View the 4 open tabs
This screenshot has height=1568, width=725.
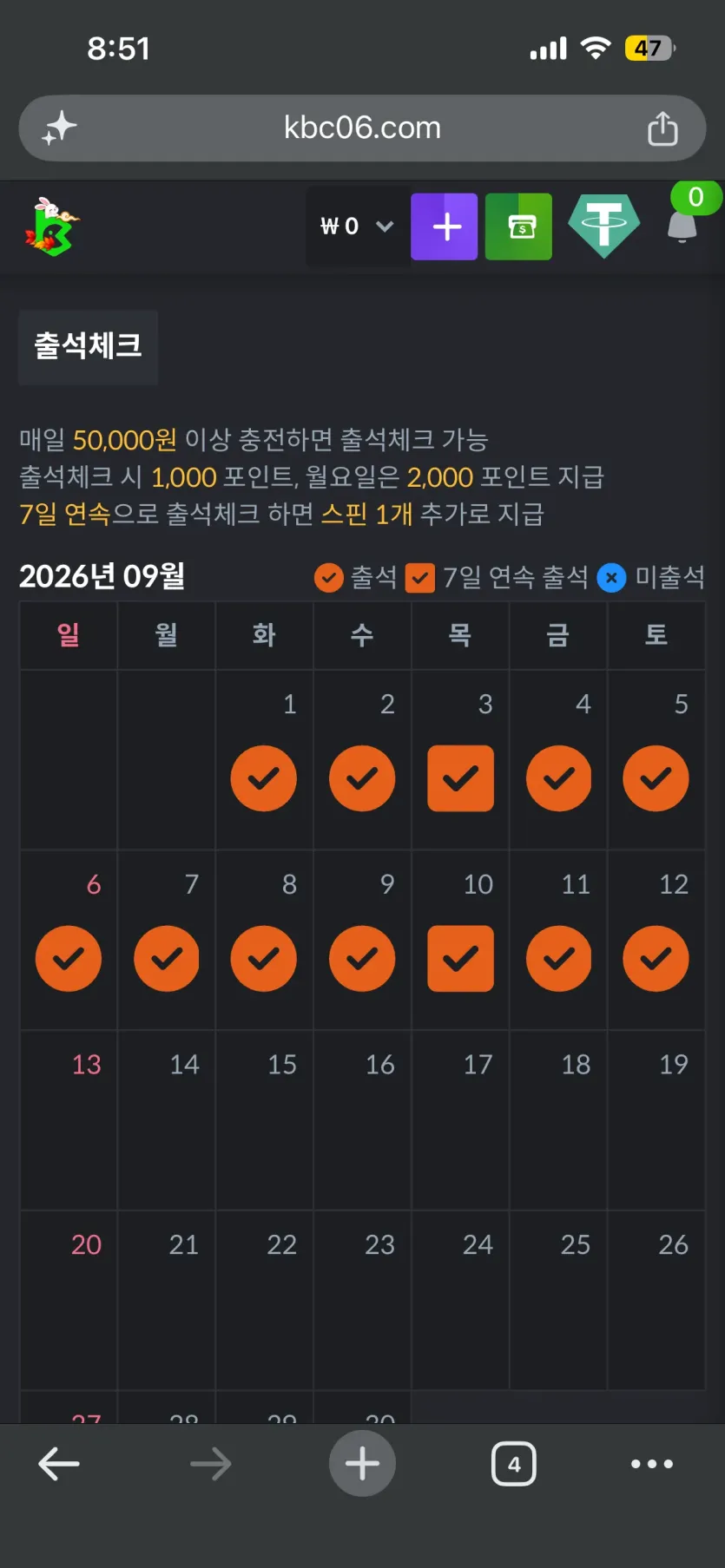click(x=514, y=1464)
